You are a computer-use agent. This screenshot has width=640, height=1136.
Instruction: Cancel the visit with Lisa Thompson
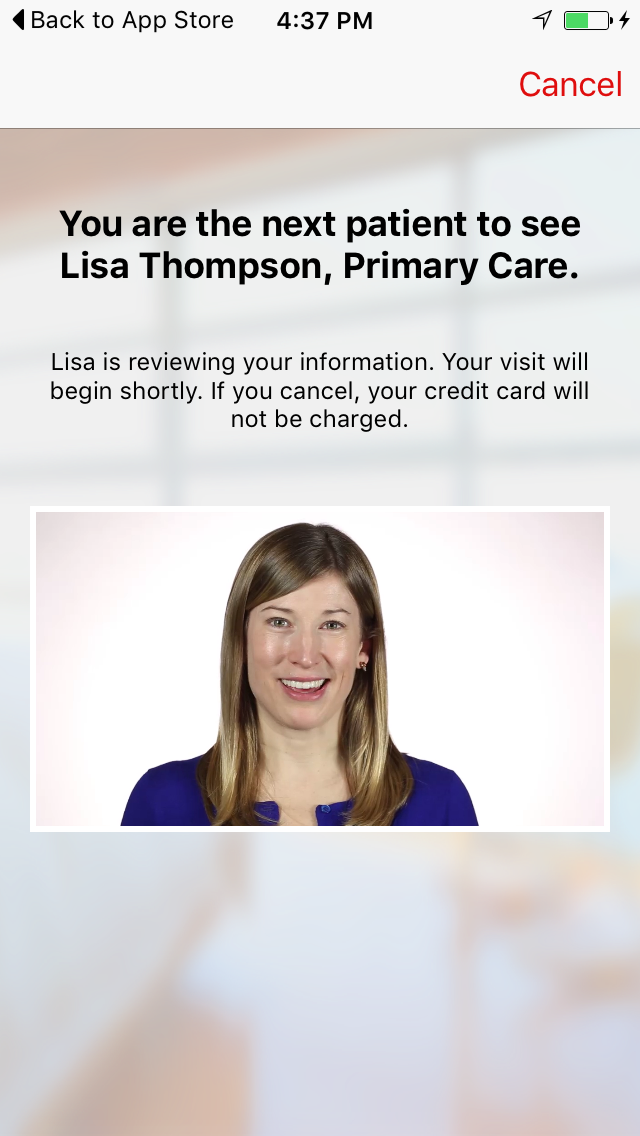[570, 85]
